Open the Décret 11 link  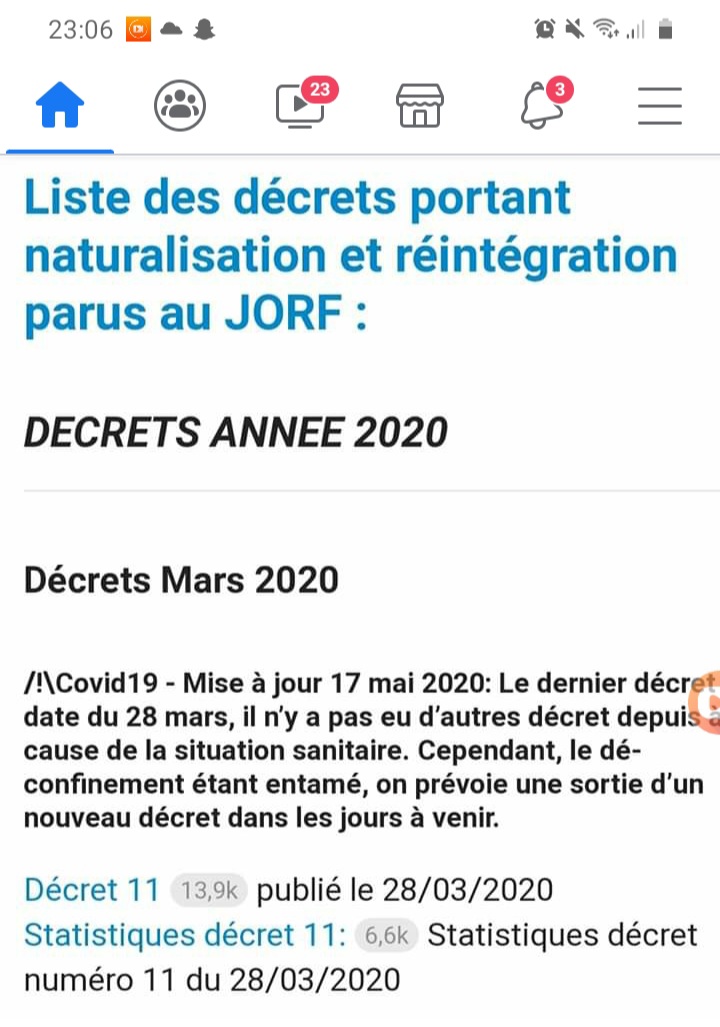point(92,889)
